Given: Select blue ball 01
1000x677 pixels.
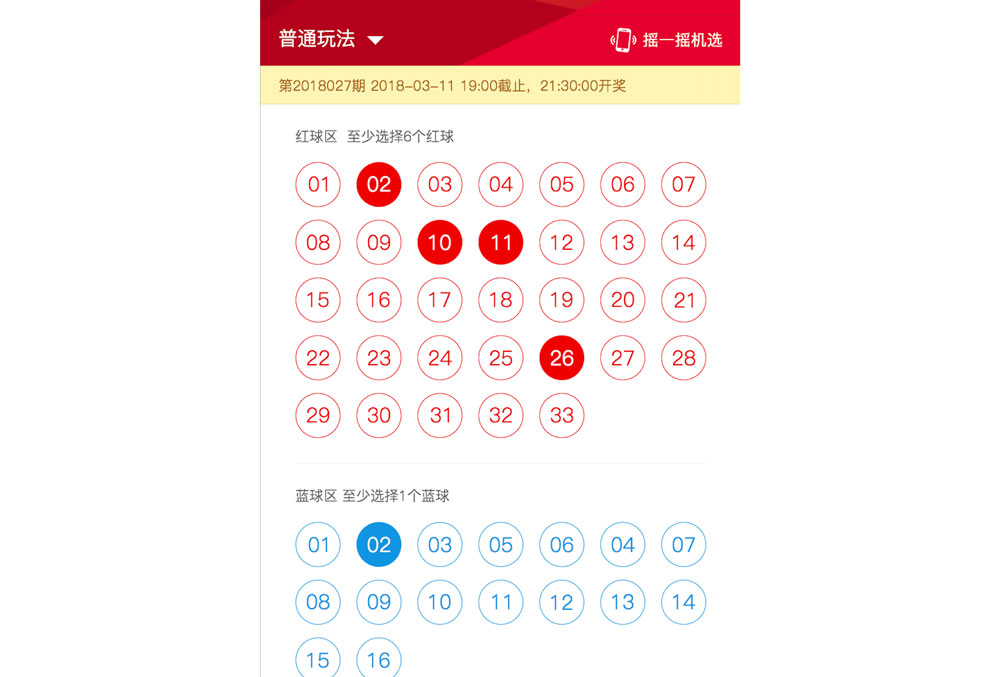Looking at the screenshot, I should pos(318,545).
